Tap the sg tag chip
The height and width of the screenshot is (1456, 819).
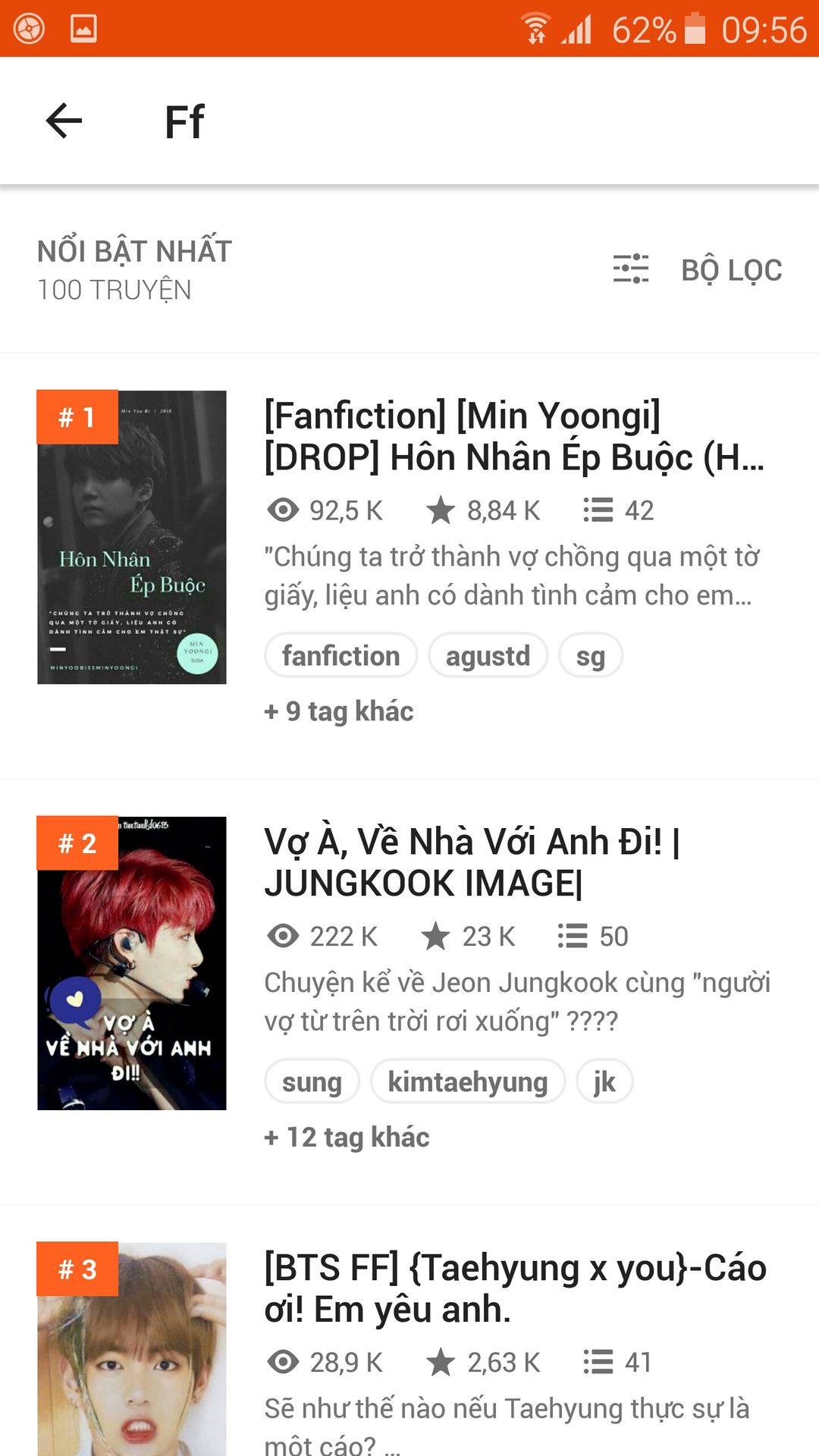(x=591, y=656)
